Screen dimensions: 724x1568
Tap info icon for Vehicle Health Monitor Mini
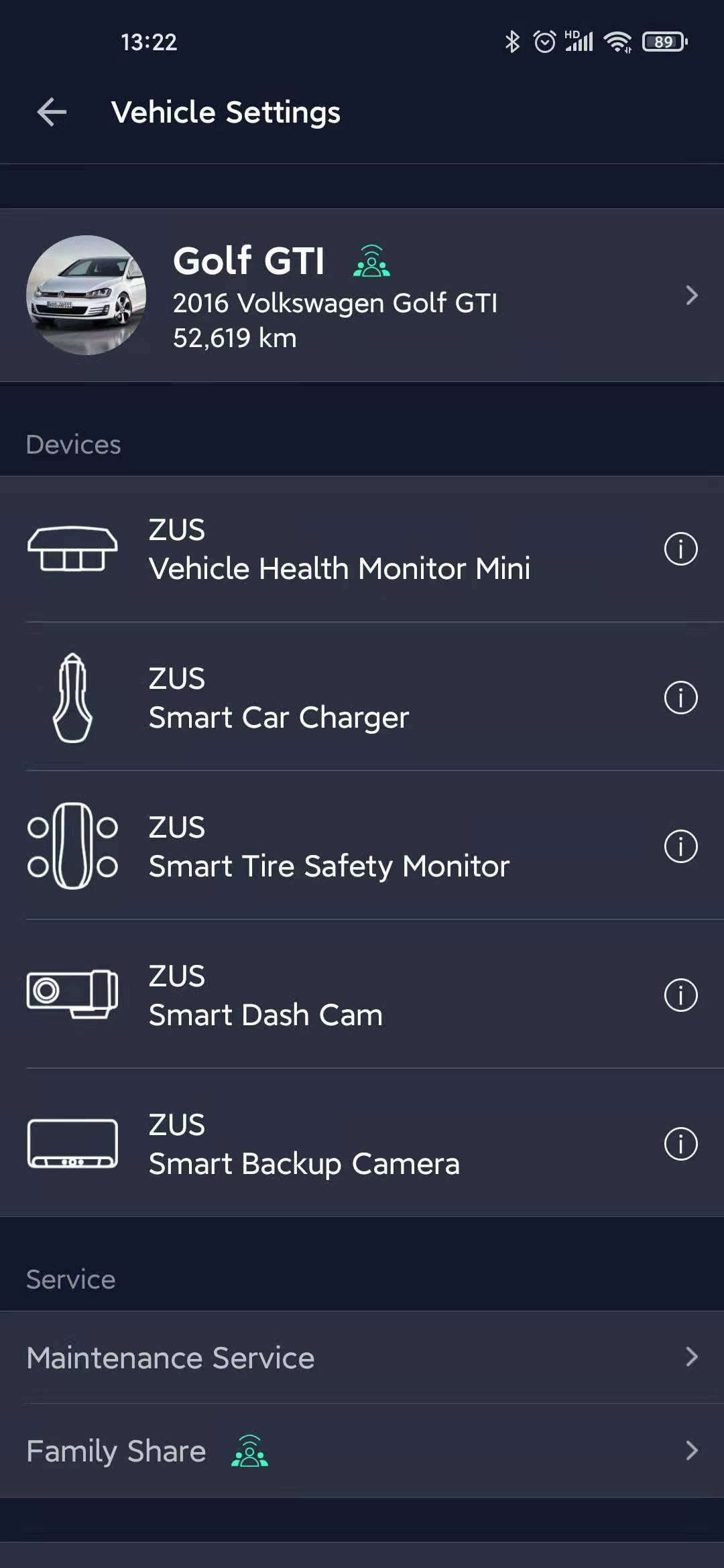[x=680, y=549]
